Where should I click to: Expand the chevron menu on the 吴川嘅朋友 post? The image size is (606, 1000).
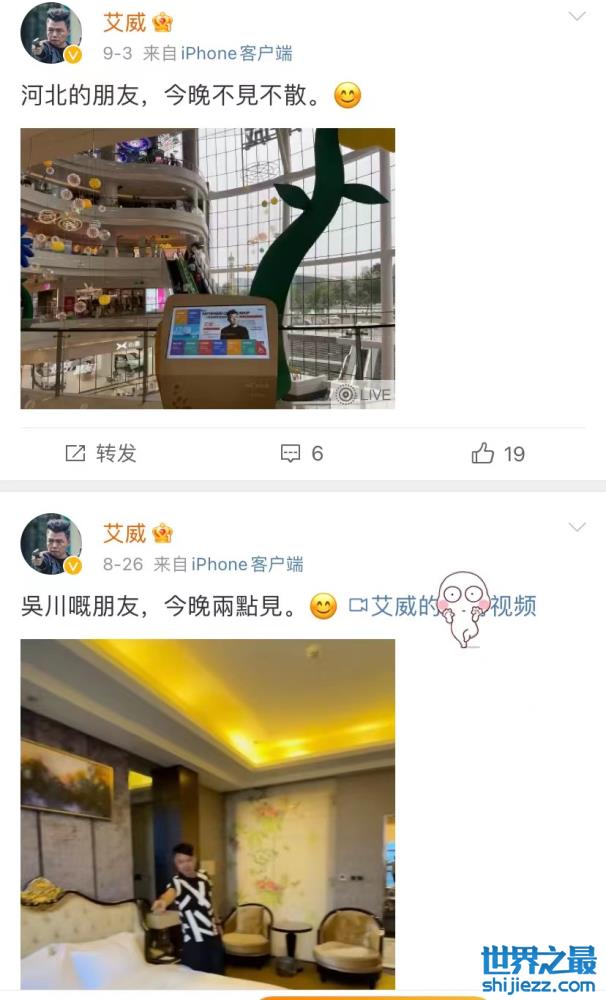(x=577, y=527)
